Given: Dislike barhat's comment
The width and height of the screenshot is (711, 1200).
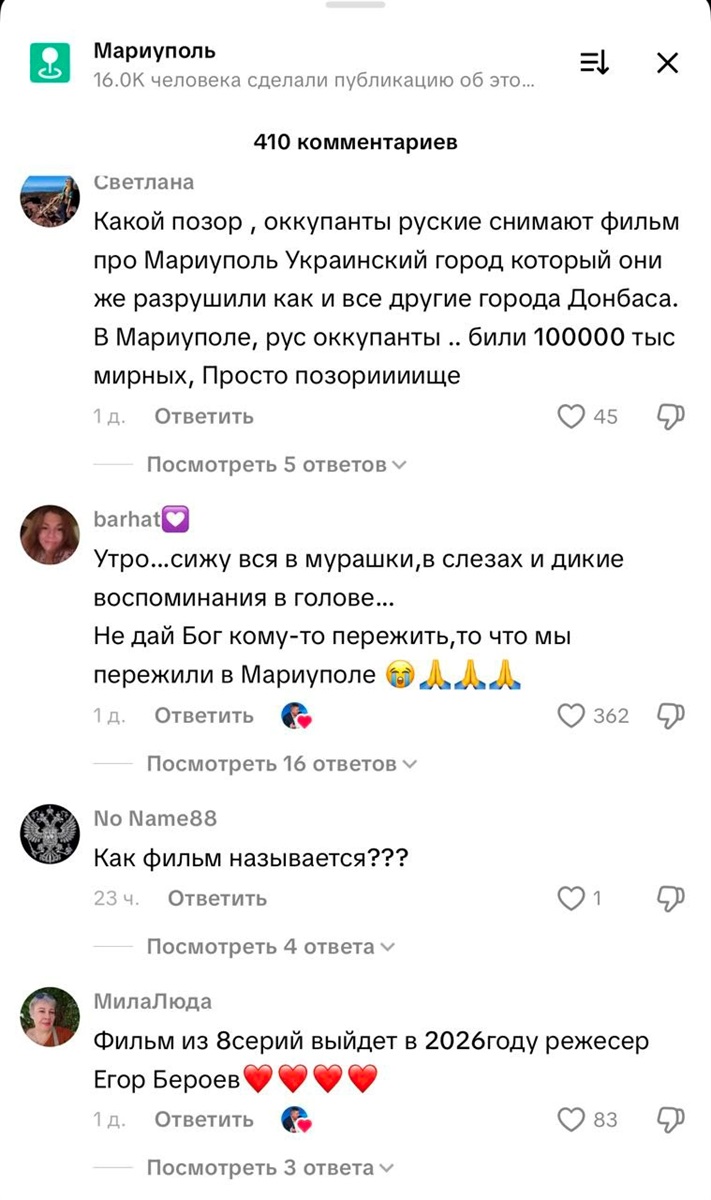Looking at the screenshot, I should click(x=669, y=716).
